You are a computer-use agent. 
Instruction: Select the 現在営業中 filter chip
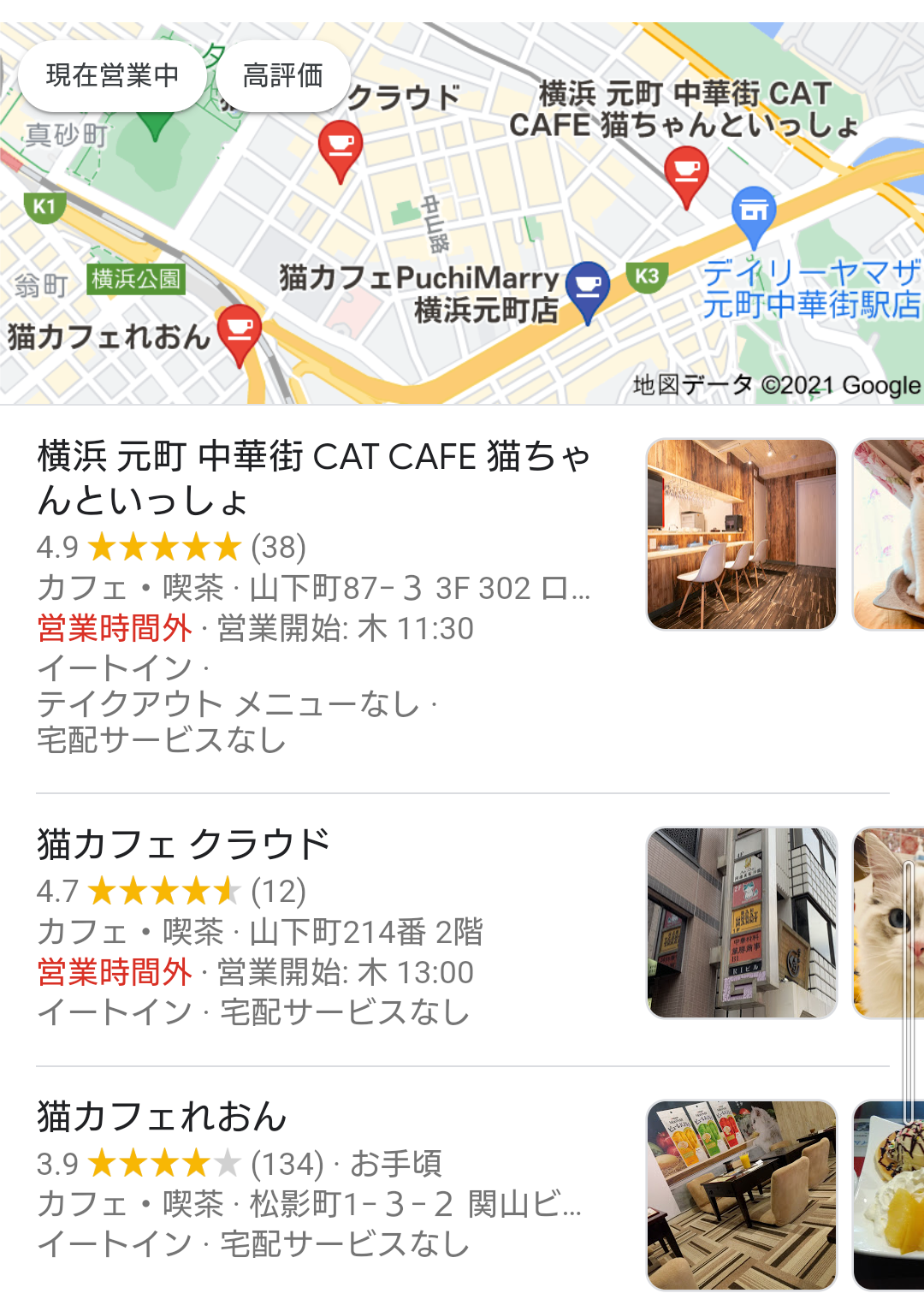point(112,76)
